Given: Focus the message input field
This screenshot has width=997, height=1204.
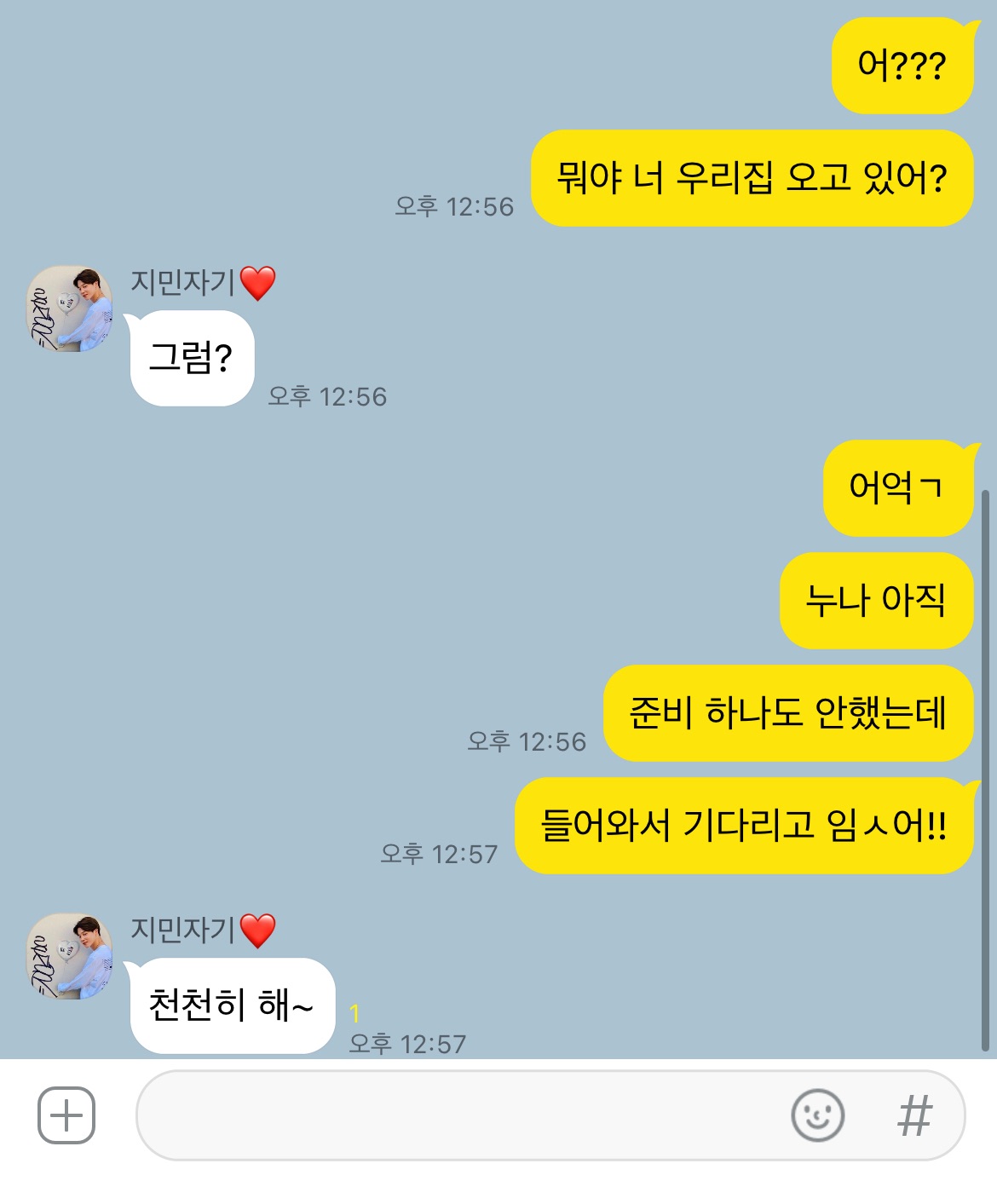Looking at the screenshot, I should pyautogui.click(x=460, y=1115).
